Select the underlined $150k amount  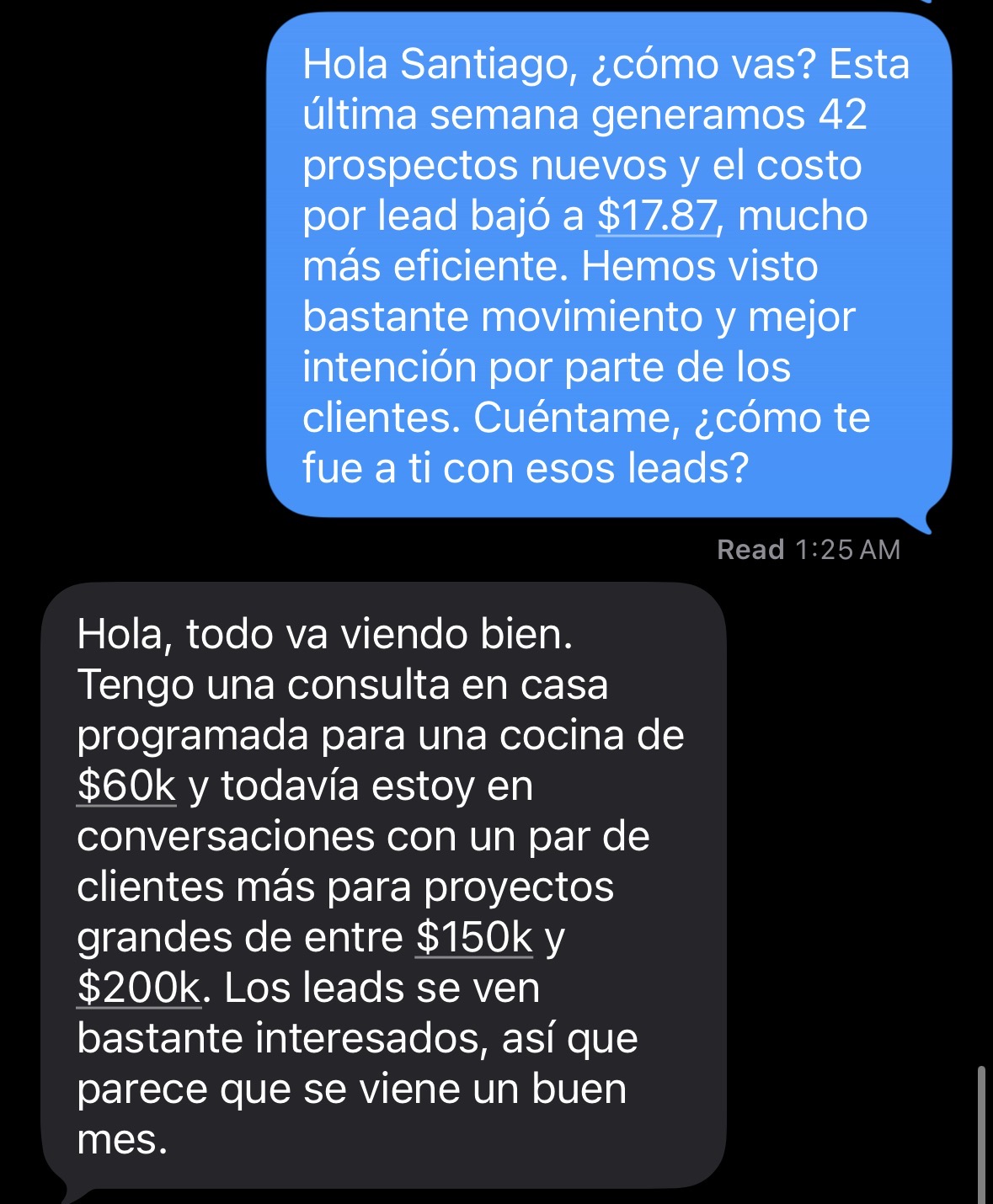click(x=474, y=938)
